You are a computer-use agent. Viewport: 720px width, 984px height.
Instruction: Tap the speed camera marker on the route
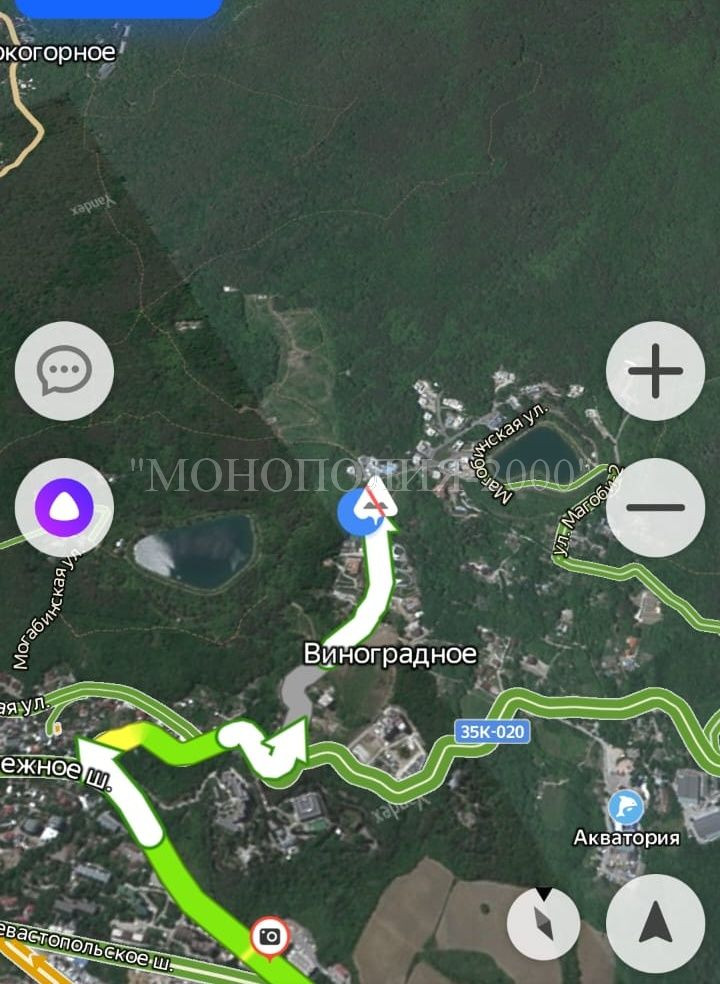click(x=269, y=936)
